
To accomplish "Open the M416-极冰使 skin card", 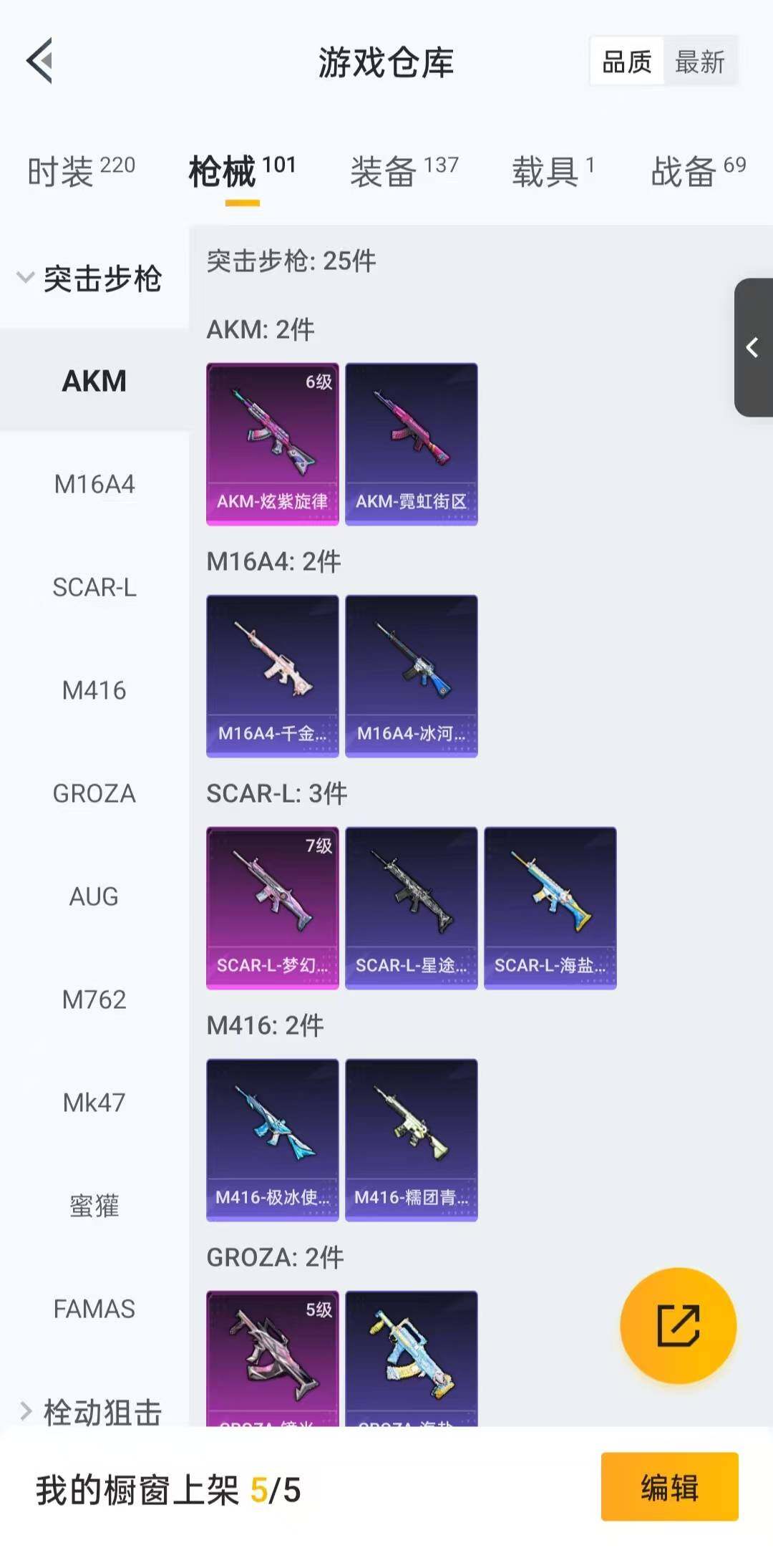I will tap(272, 1140).
